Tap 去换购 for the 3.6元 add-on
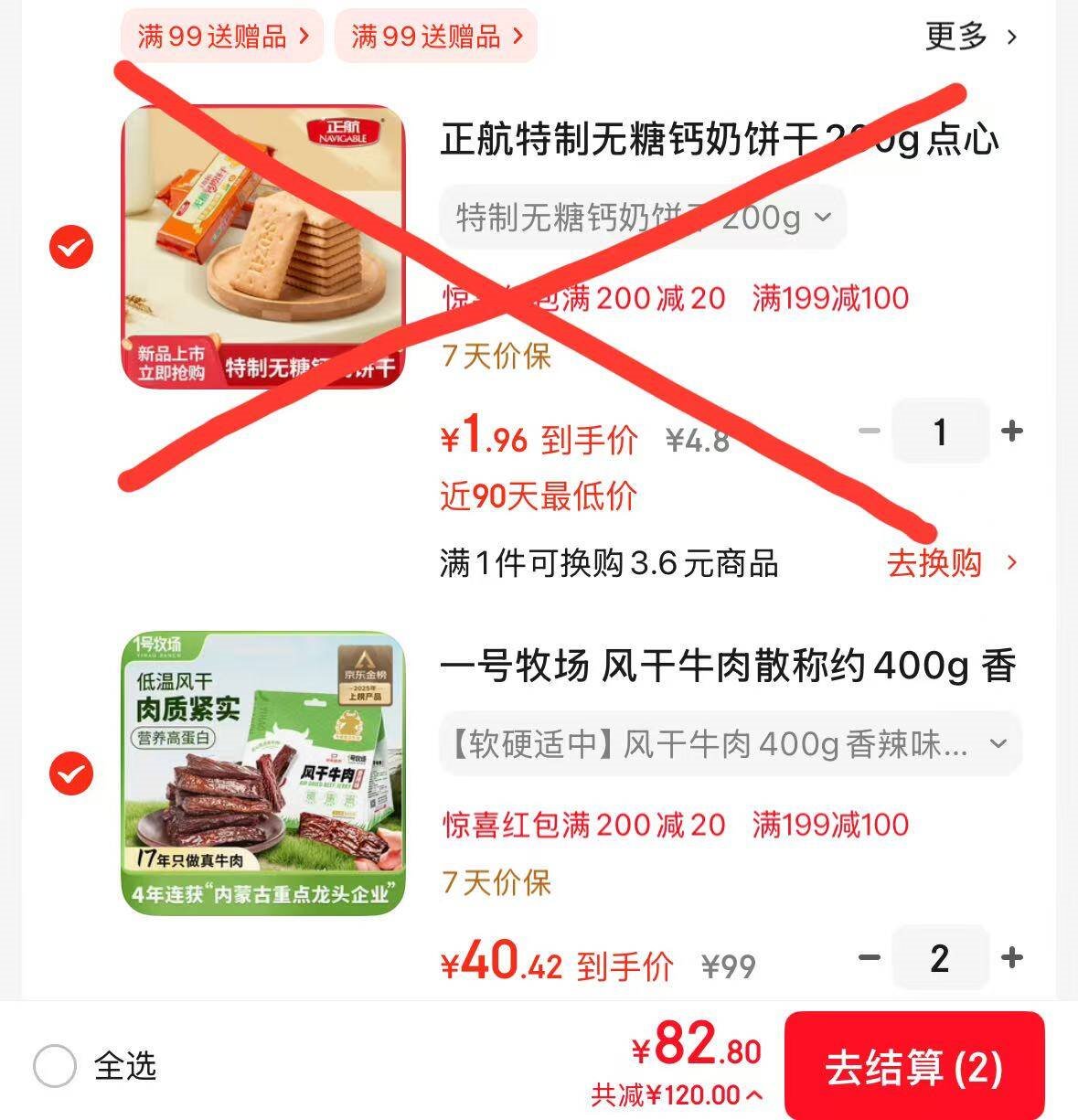 coord(951,563)
